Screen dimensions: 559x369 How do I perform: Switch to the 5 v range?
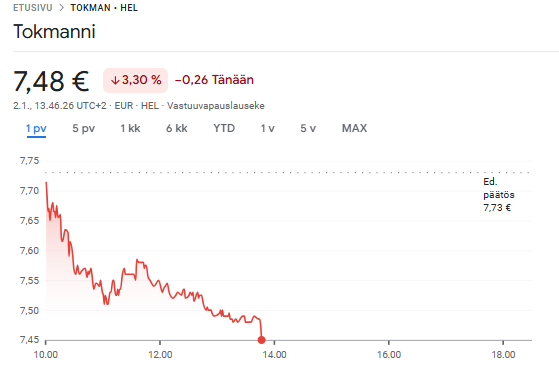tap(308, 128)
